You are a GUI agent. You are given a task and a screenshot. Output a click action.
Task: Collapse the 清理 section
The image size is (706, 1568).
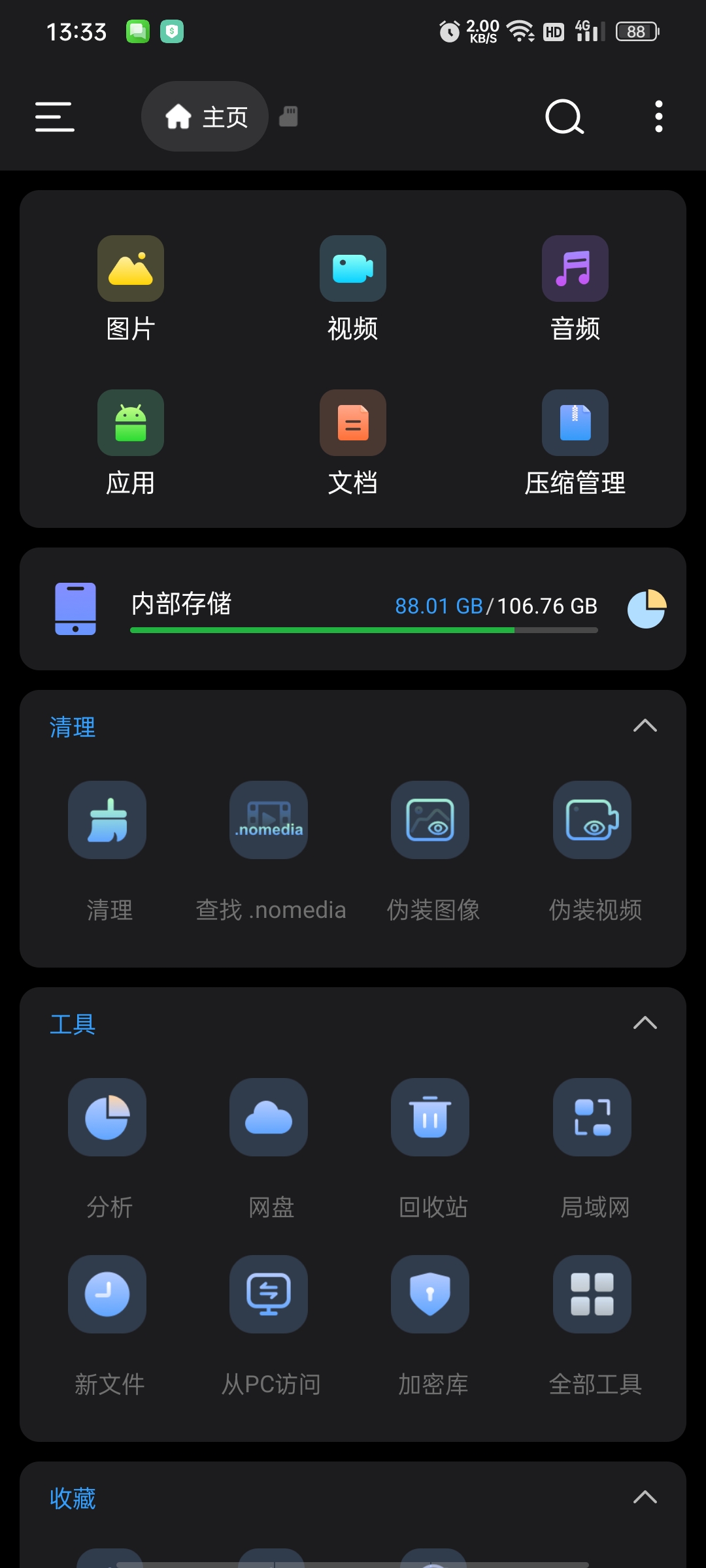[645, 726]
